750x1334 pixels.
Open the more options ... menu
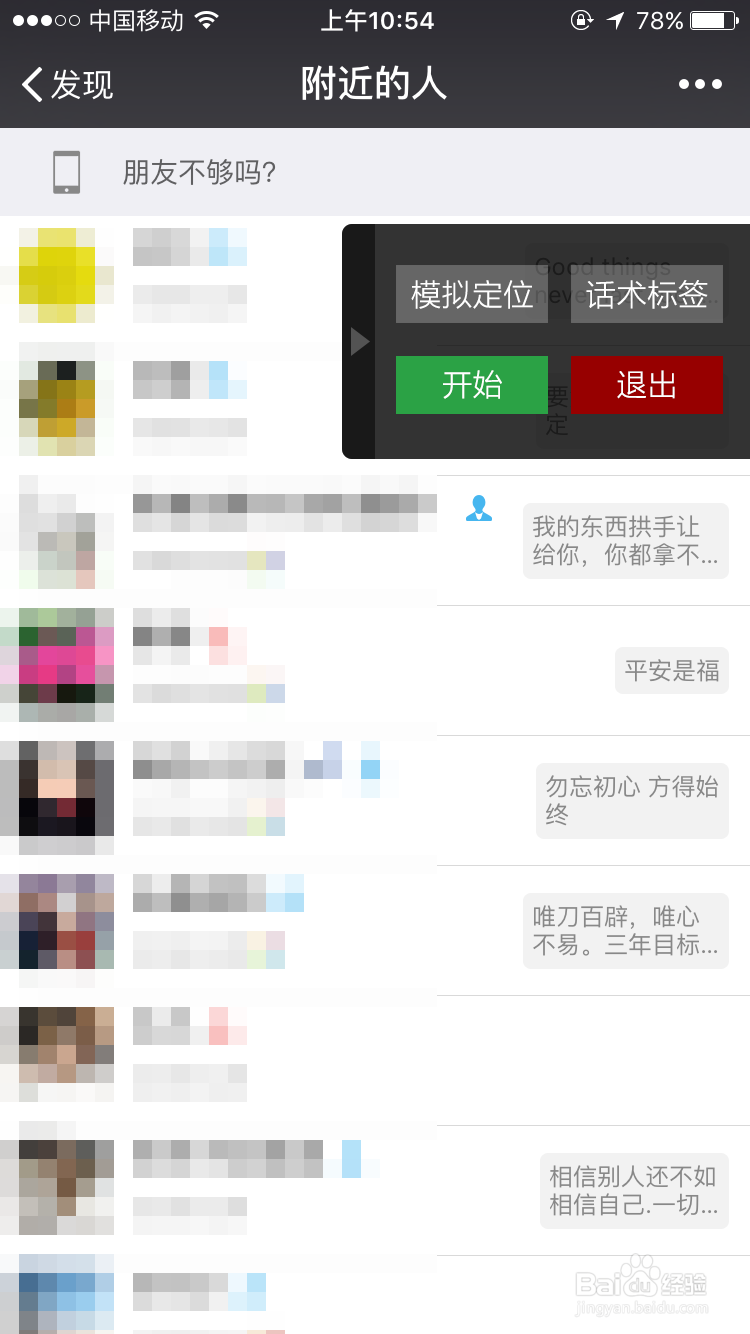(x=698, y=84)
